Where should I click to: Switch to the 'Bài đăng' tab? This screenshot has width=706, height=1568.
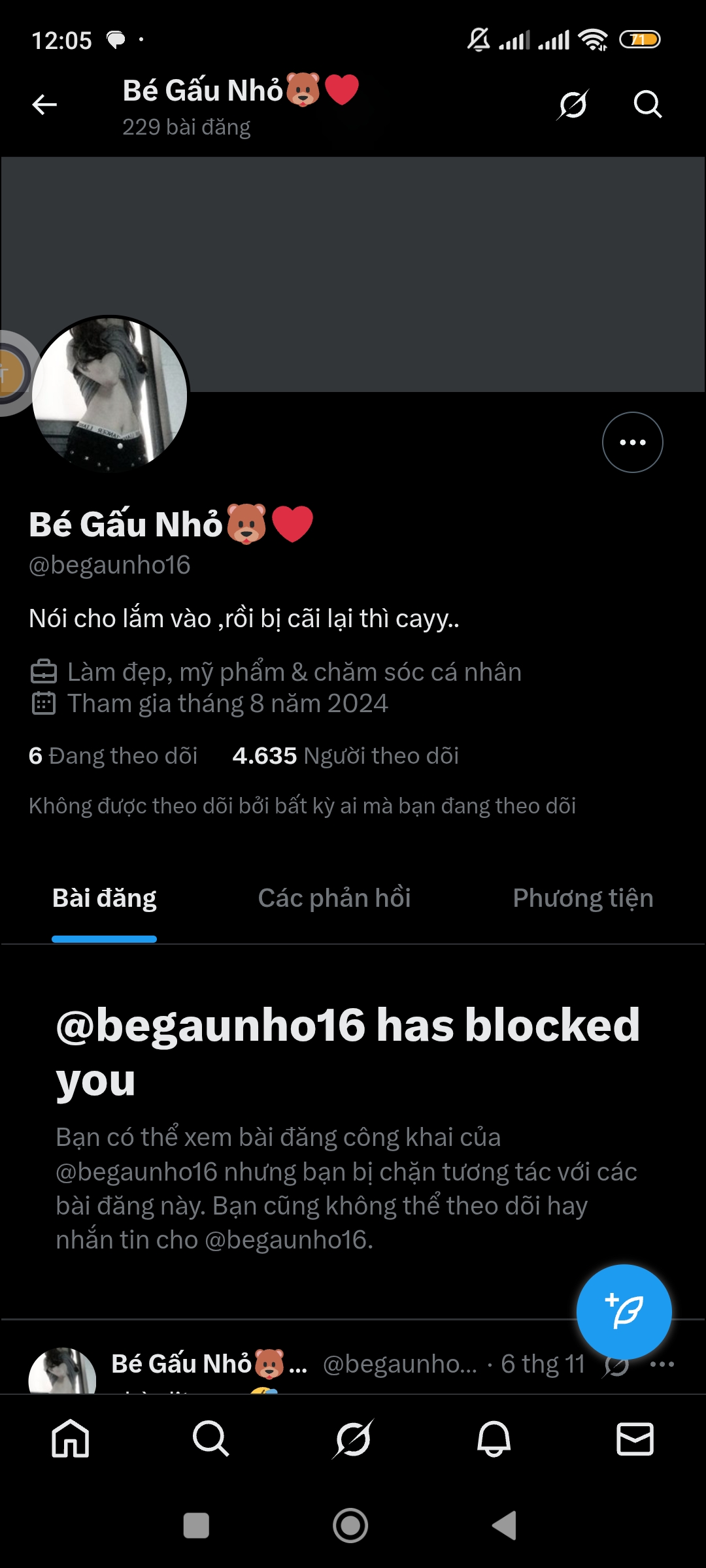coord(105,899)
